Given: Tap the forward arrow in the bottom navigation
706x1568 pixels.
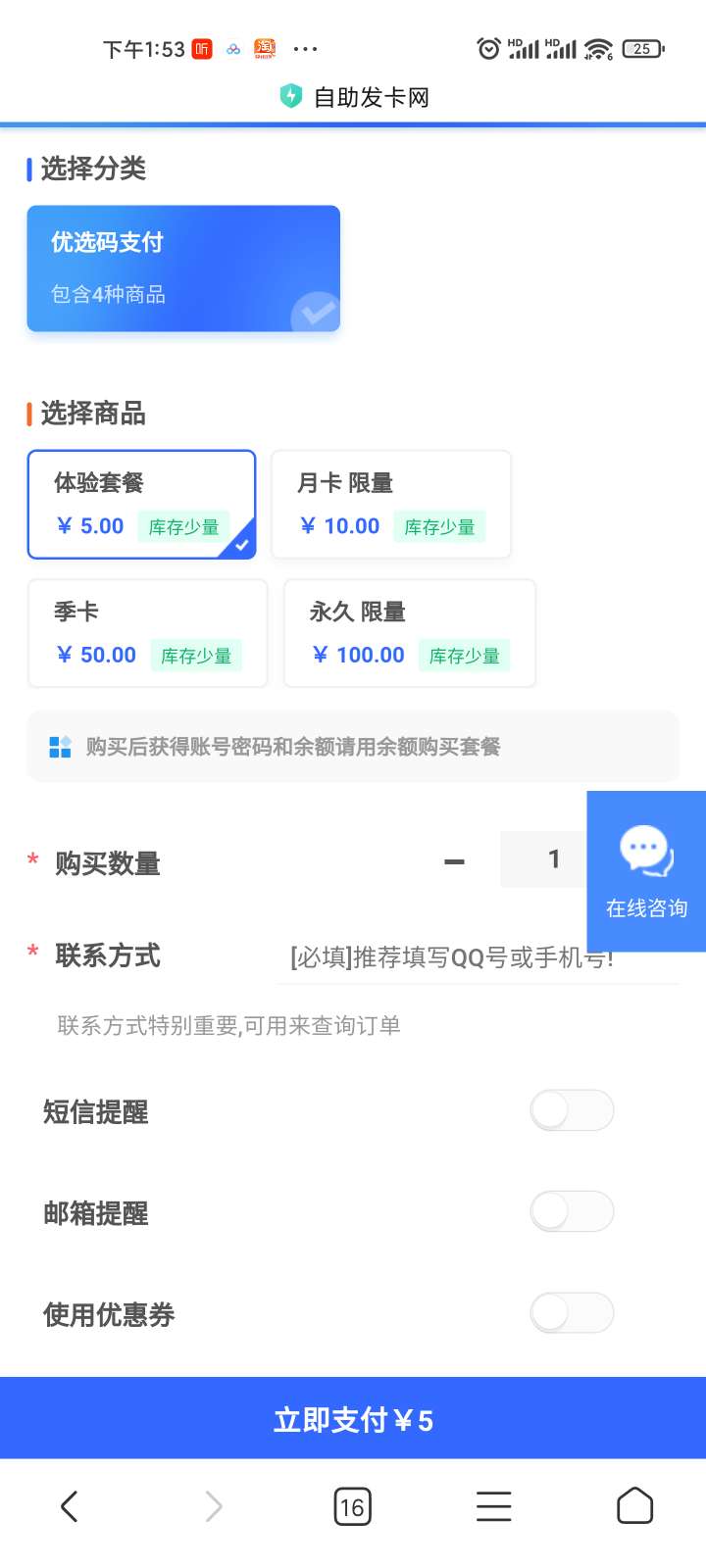Looking at the screenshot, I should [x=211, y=1506].
